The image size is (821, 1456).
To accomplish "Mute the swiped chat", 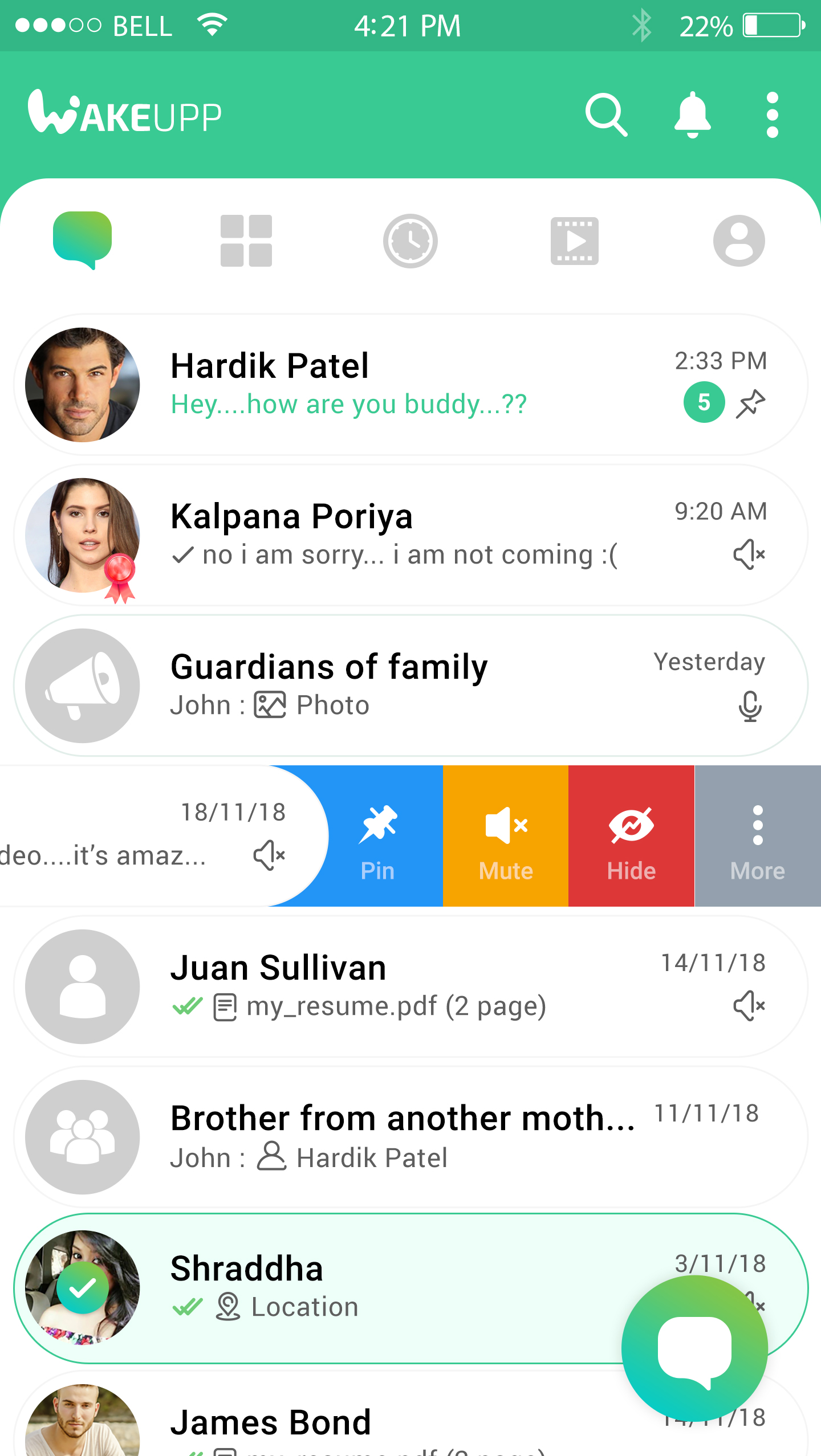I will click(506, 836).
